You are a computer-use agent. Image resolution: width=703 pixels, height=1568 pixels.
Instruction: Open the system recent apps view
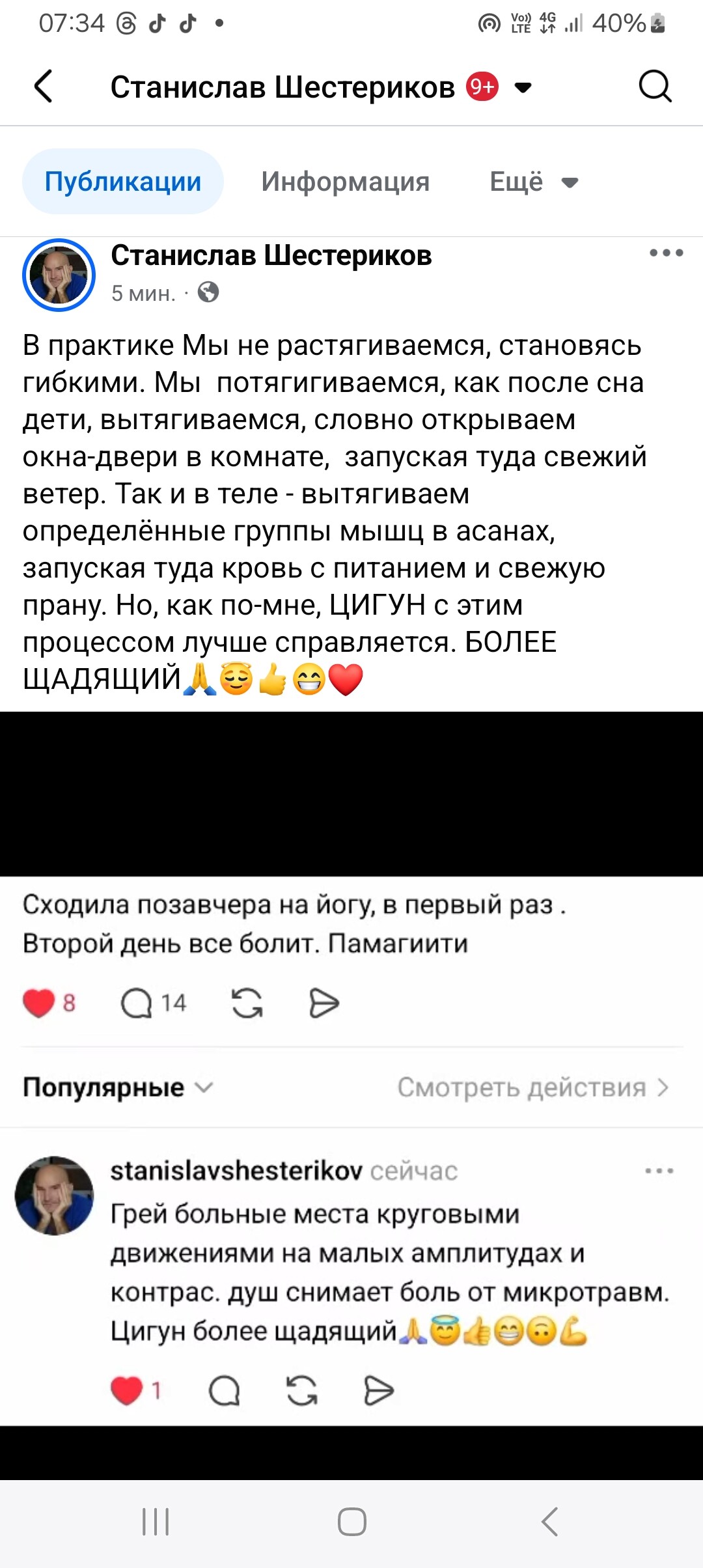tap(156, 1522)
